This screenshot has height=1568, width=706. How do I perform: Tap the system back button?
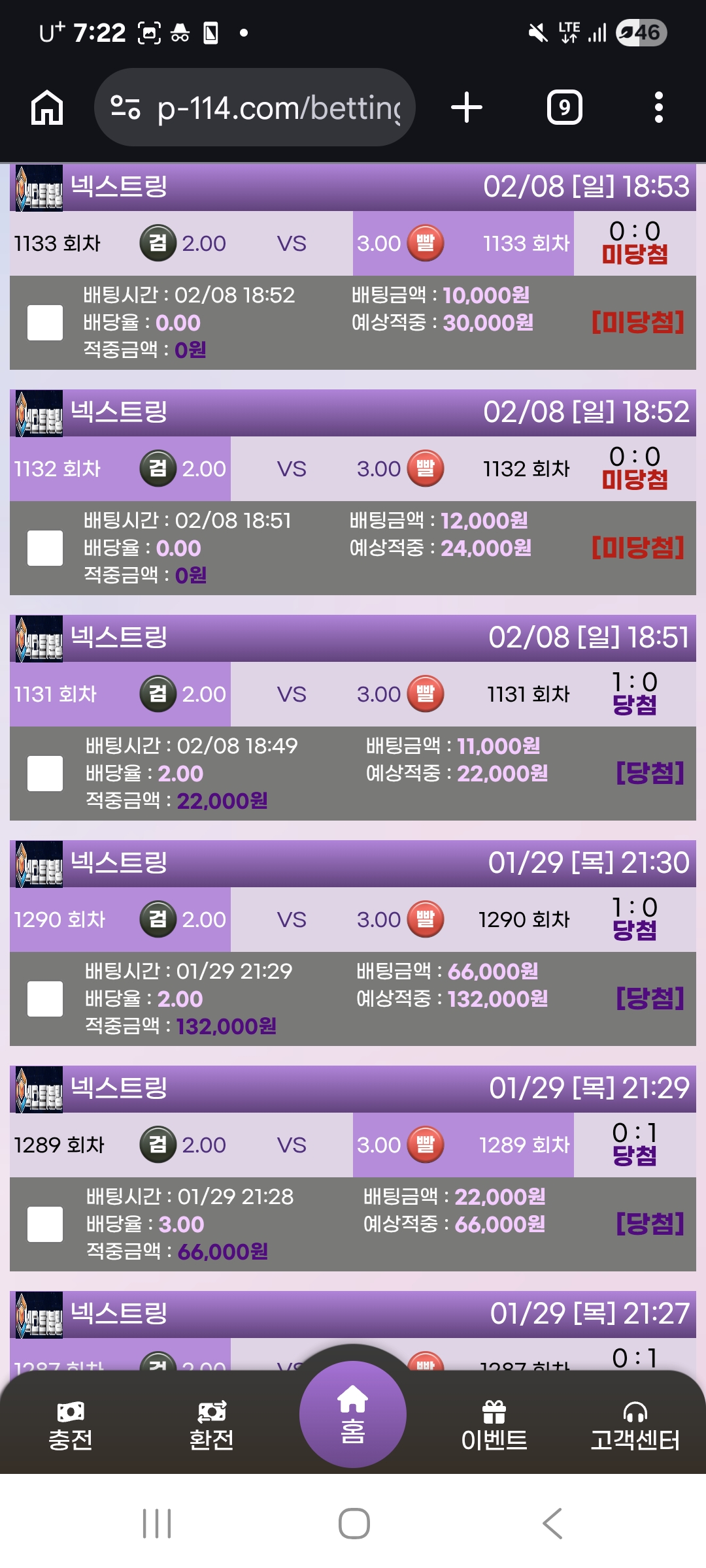pos(552,1524)
